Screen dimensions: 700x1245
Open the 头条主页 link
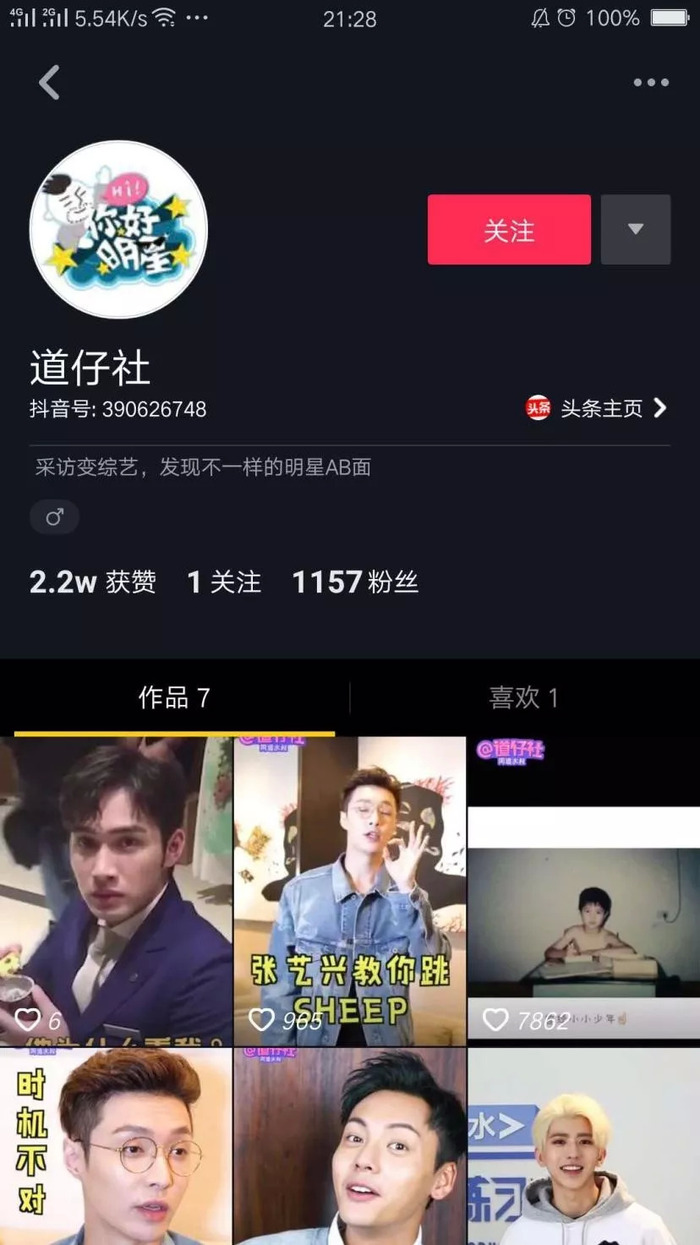coord(598,408)
